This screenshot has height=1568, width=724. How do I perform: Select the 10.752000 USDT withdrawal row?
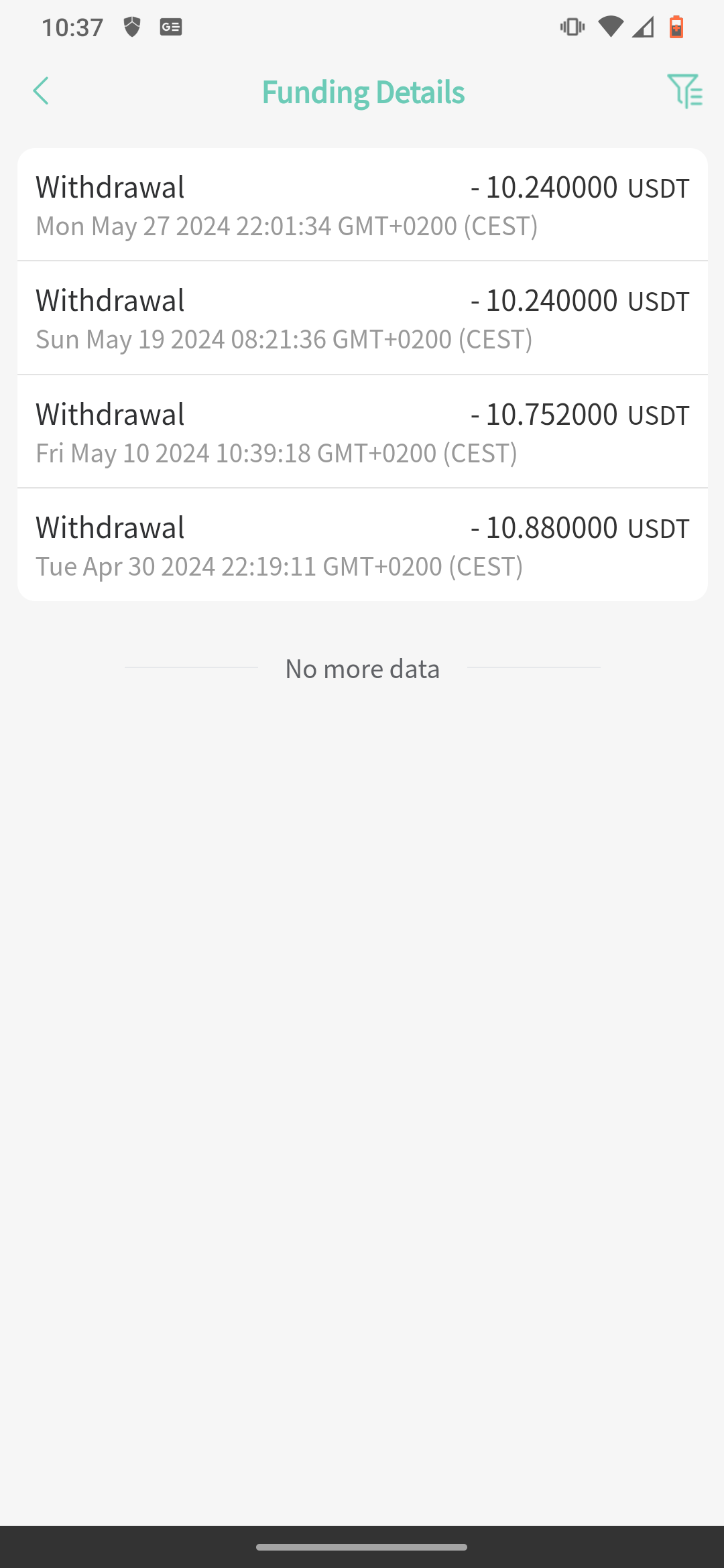click(x=362, y=432)
